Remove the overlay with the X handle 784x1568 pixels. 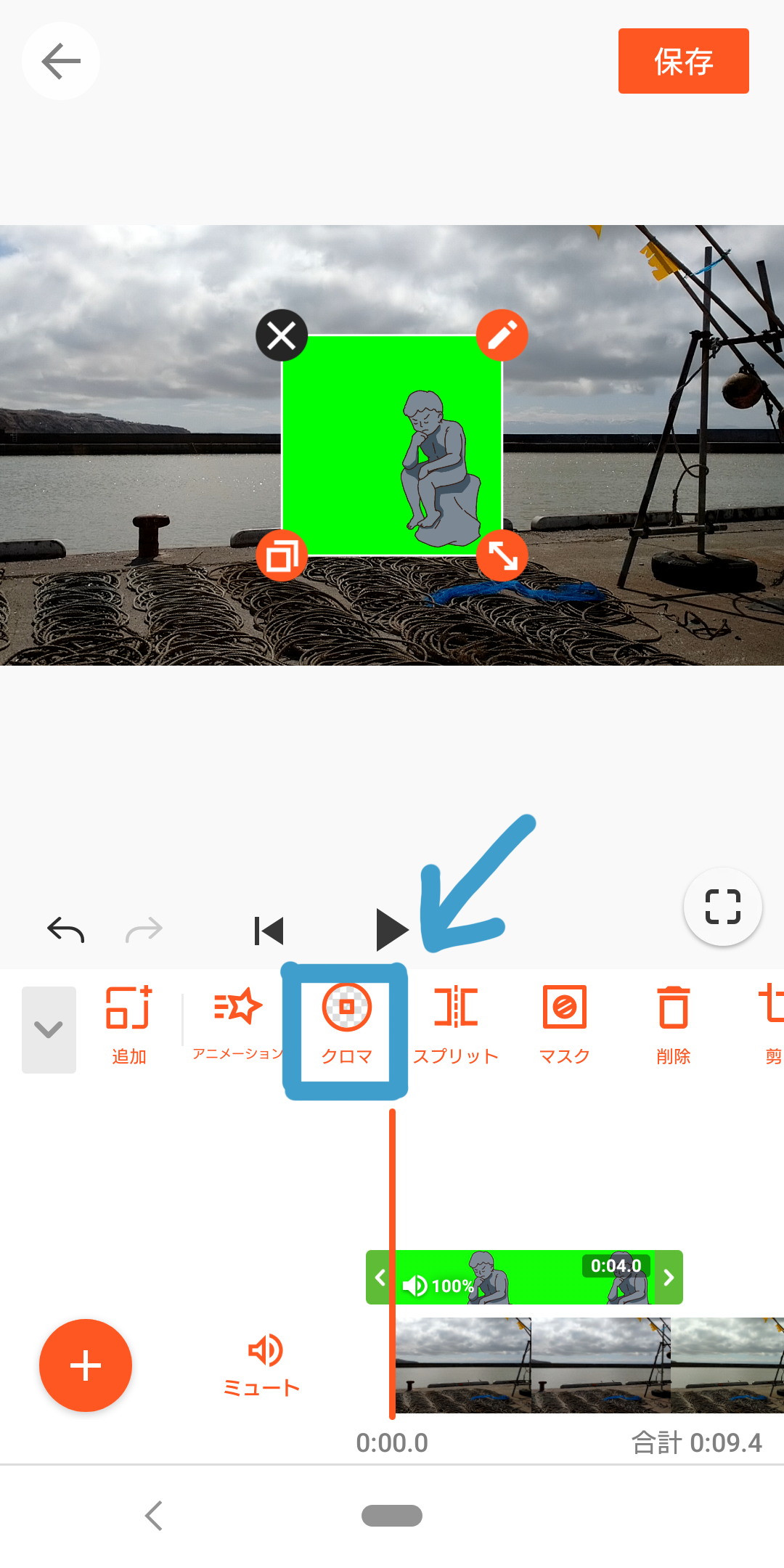[282, 335]
